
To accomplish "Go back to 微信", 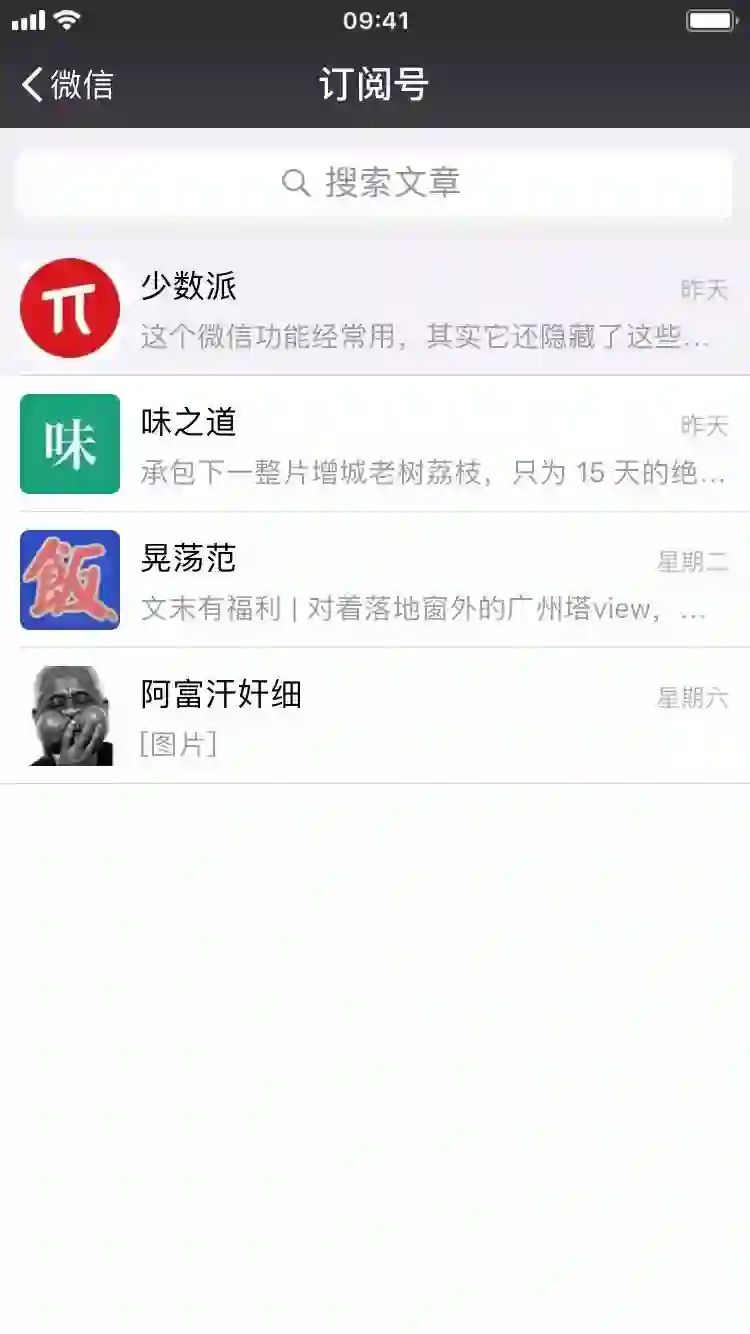I will [x=68, y=85].
